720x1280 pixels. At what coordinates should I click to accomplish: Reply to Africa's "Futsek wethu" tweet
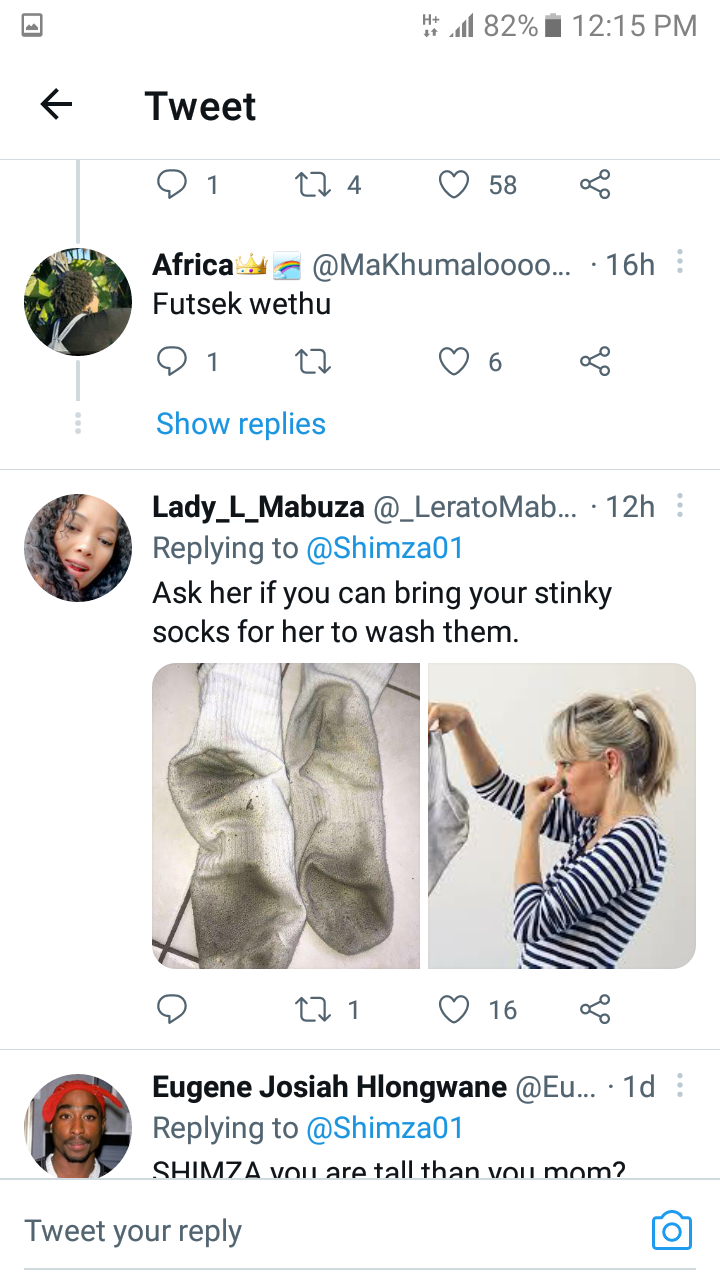coord(172,361)
